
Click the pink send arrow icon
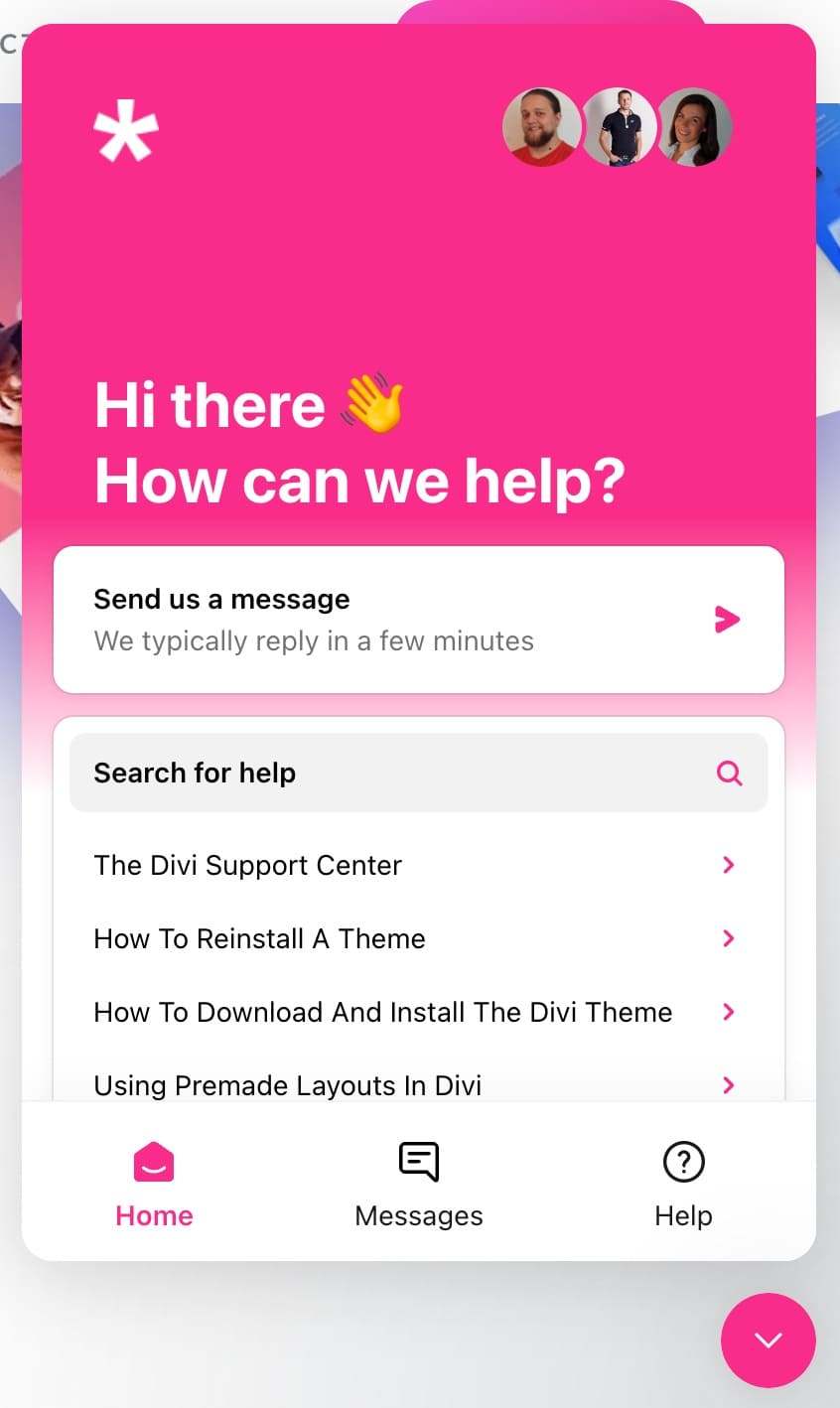pyautogui.click(x=728, y=619)
